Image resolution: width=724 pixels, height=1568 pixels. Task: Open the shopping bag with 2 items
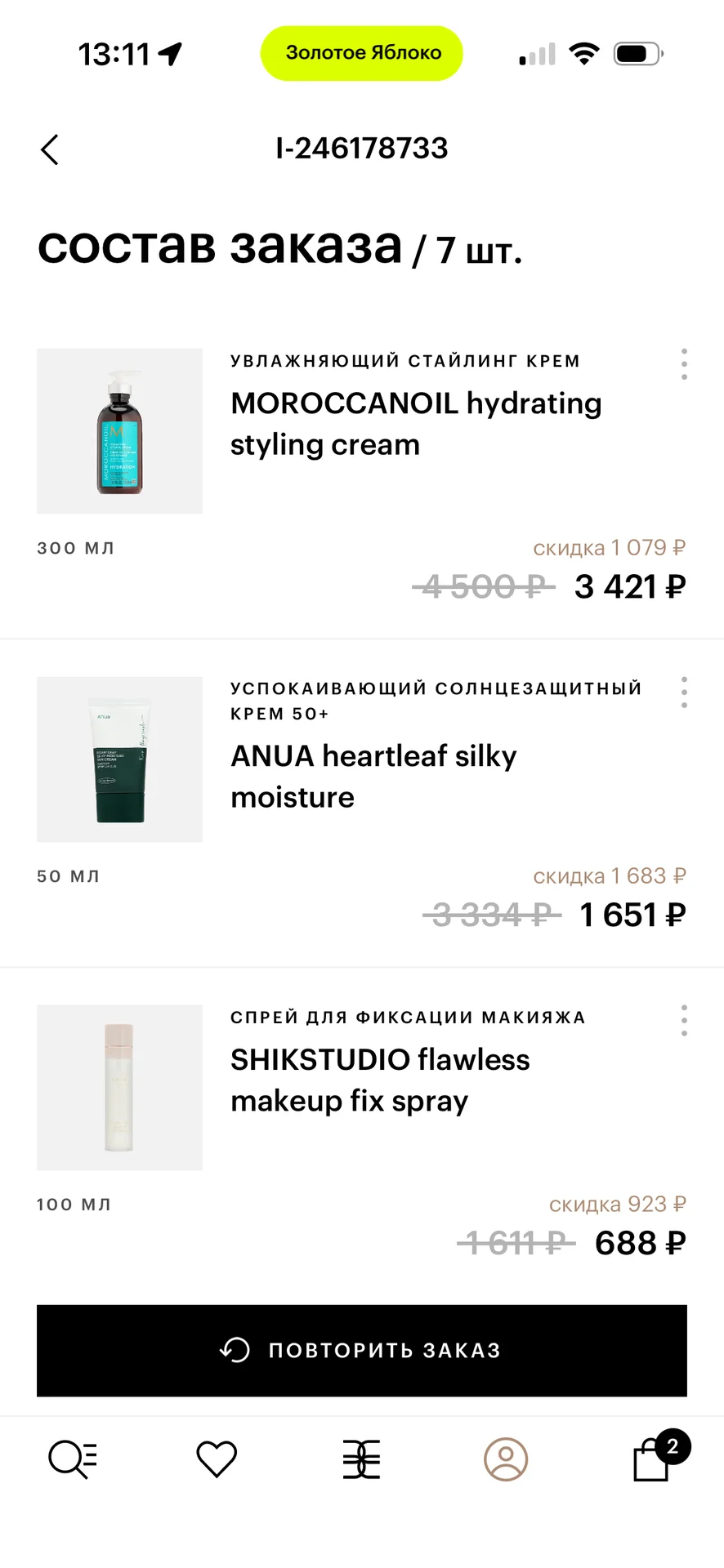[658, 1456]
